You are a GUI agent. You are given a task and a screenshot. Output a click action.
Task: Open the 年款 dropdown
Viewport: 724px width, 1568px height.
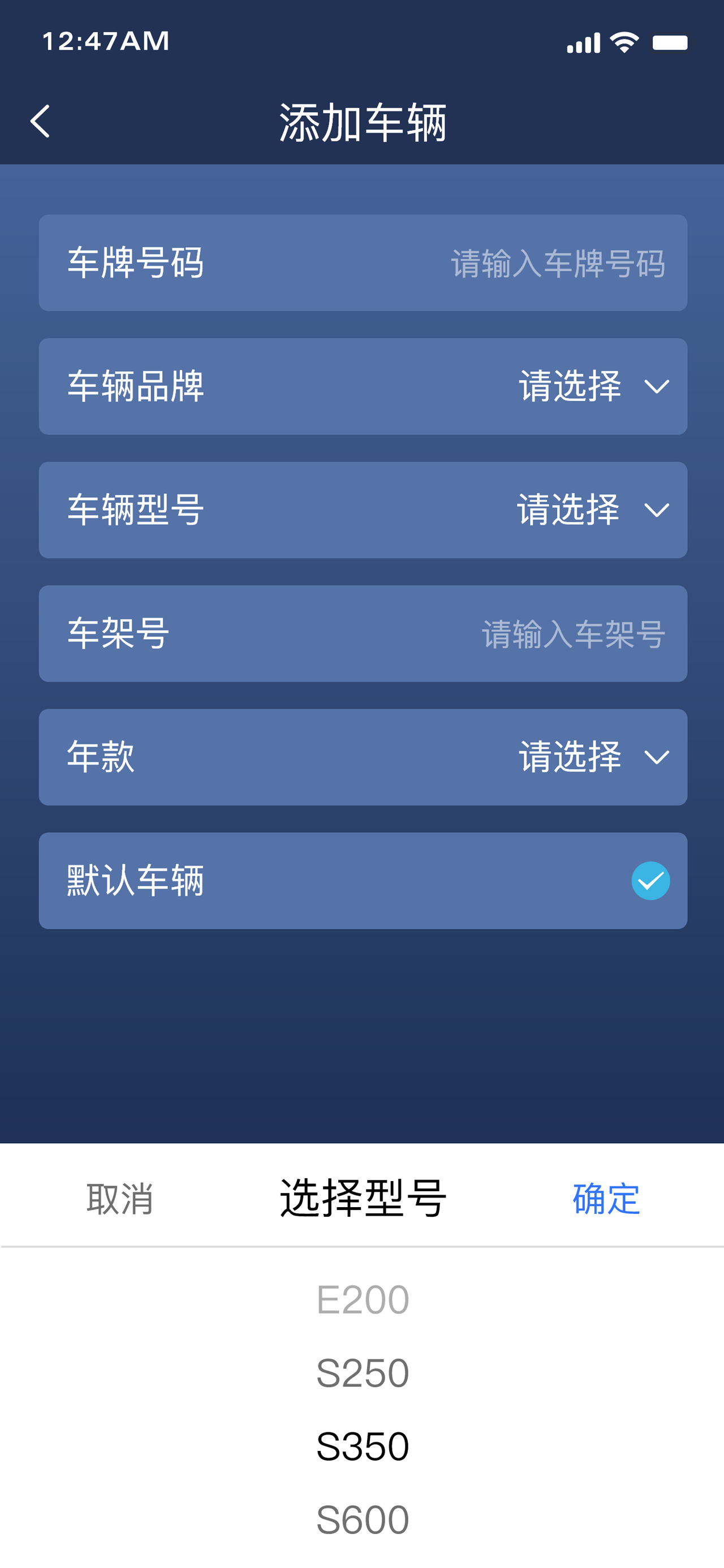(594, 757)
